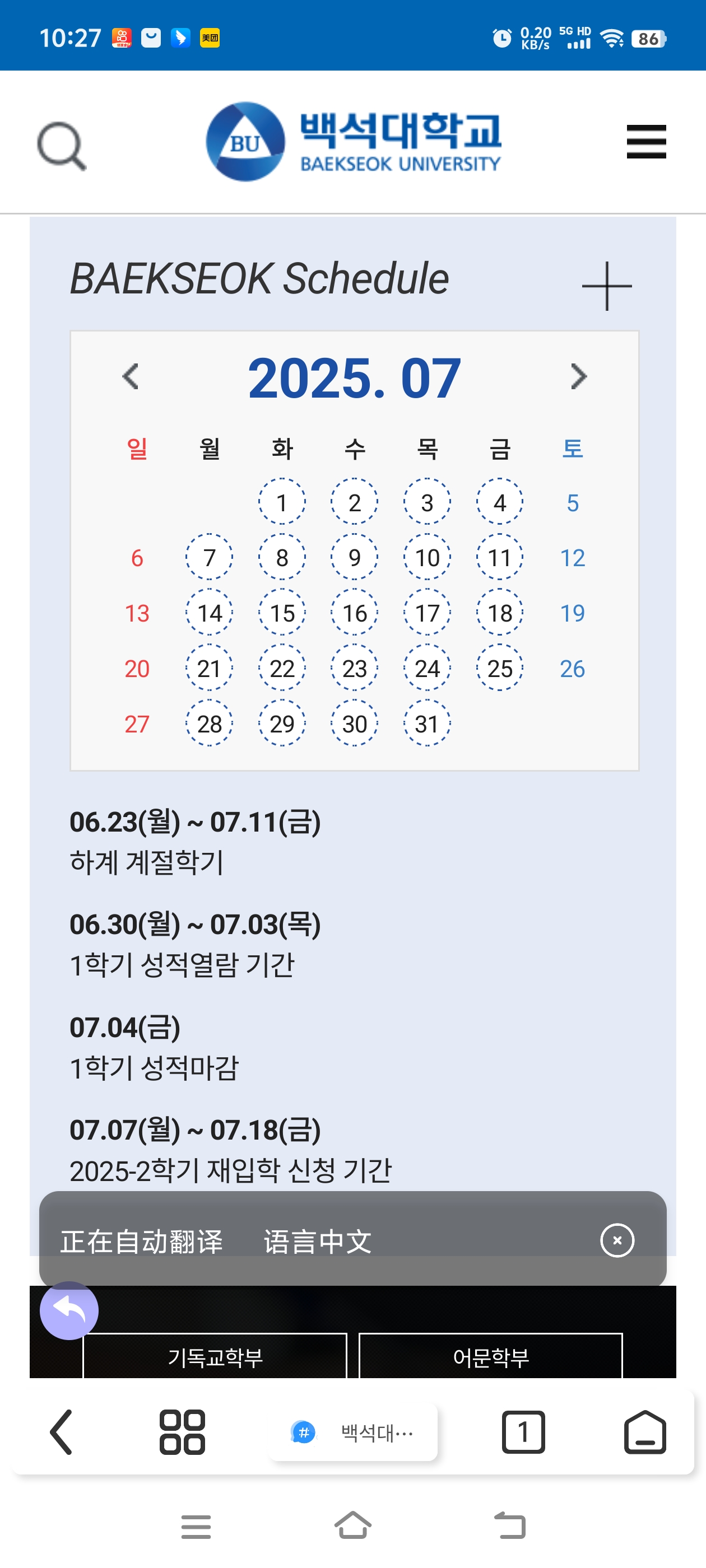Tap the system back button

pos(510,1525)
